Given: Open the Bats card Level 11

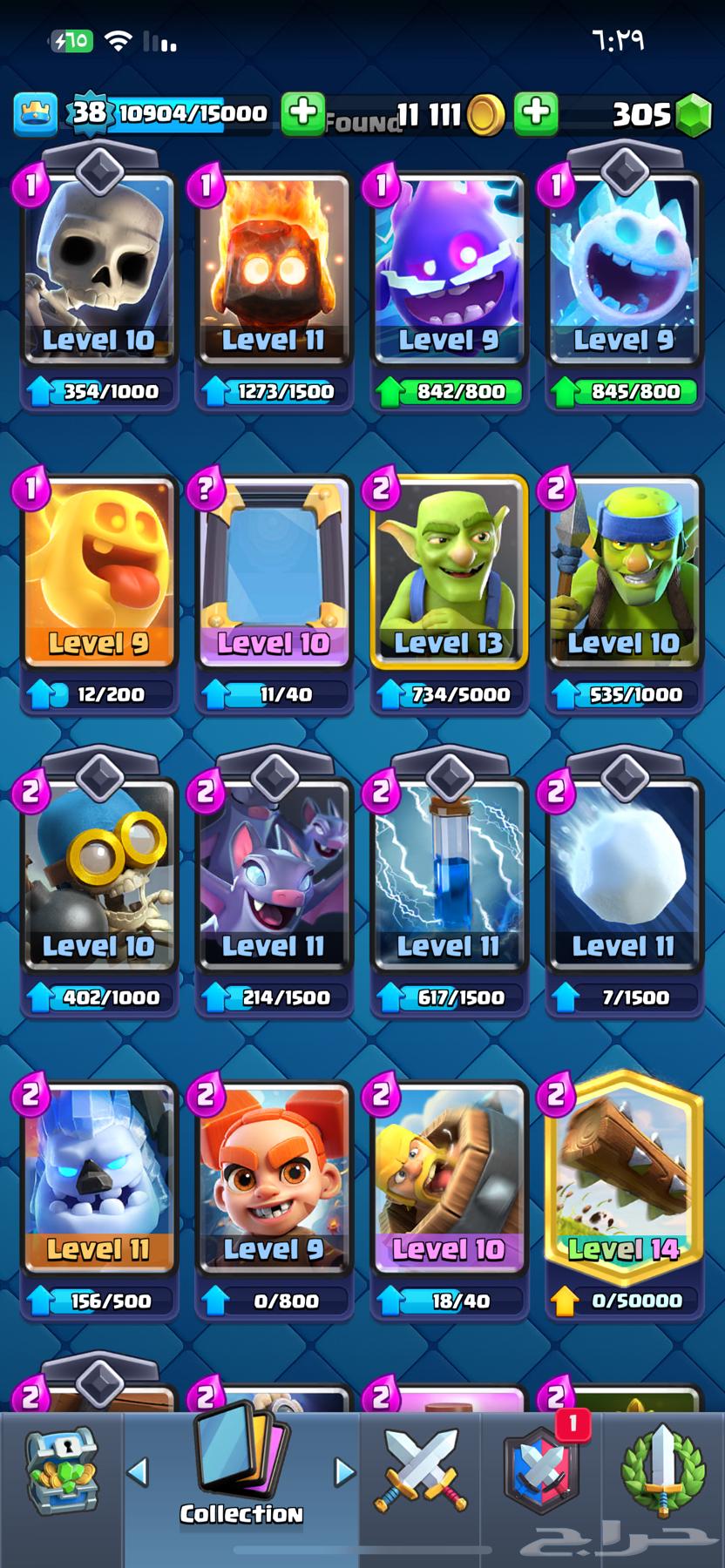Looking at the screenshot, I should tap(274, 875).
